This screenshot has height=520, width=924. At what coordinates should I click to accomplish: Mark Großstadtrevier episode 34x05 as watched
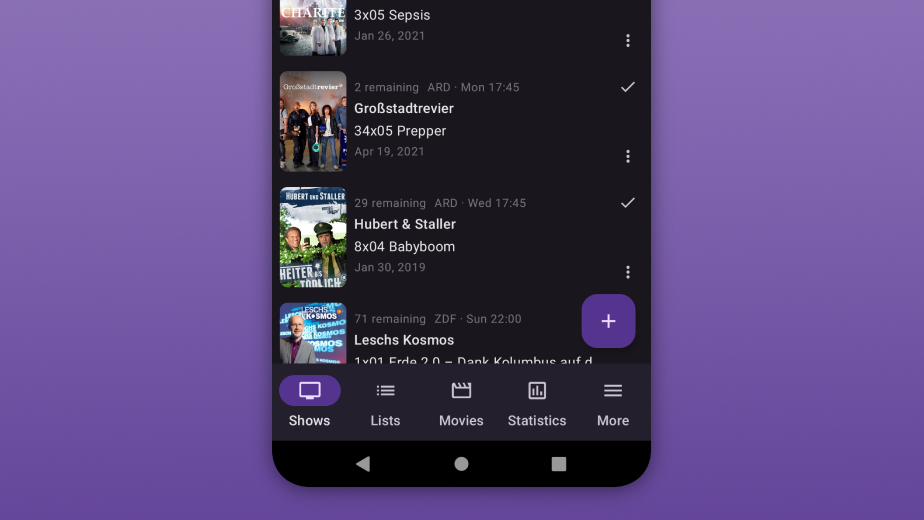[627, 87]
